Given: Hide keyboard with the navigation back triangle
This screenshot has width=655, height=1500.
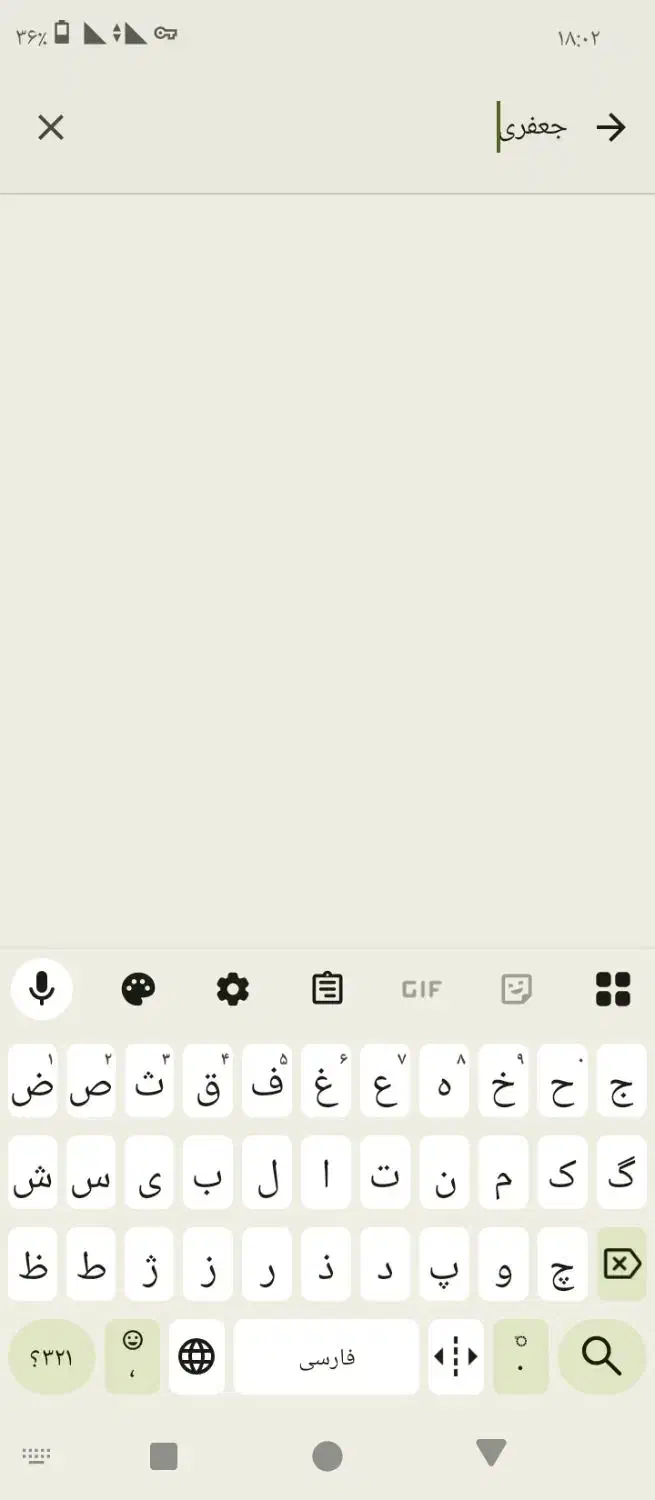Looking at the screenshot, I should [x=491, y=1454].
